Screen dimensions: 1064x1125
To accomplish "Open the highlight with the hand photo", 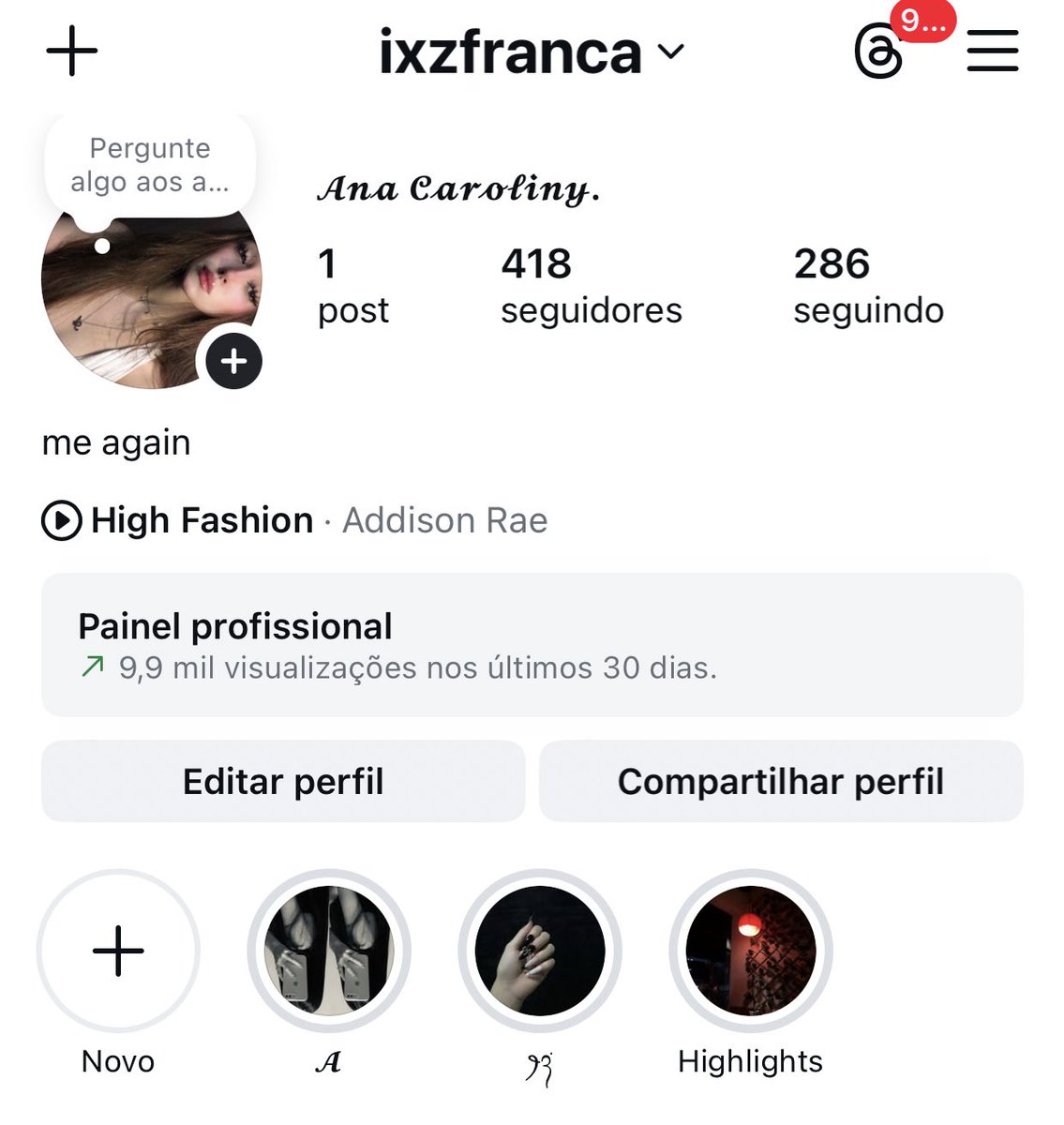I will [x=540, y=952].
